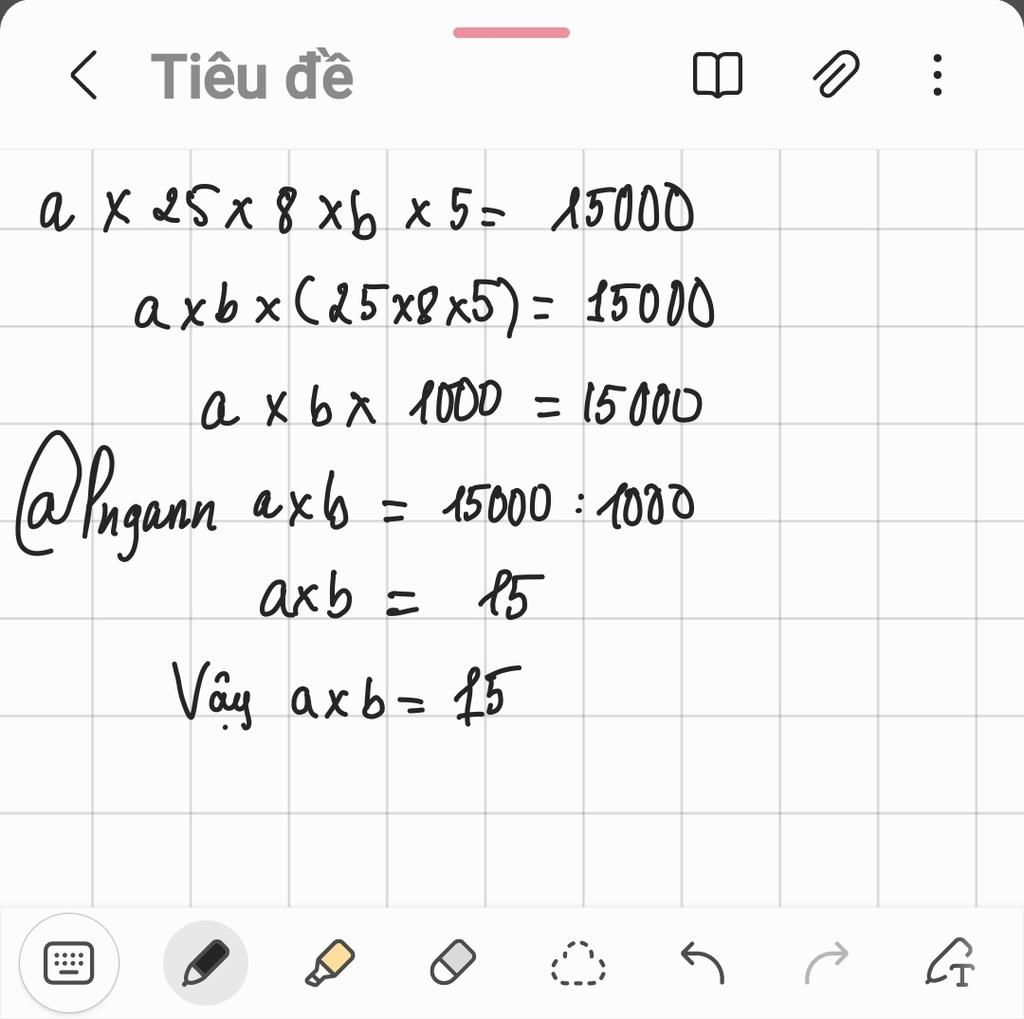
Task: Undo the last stroke
Action: pyautogui.click(x=702, y=963)
